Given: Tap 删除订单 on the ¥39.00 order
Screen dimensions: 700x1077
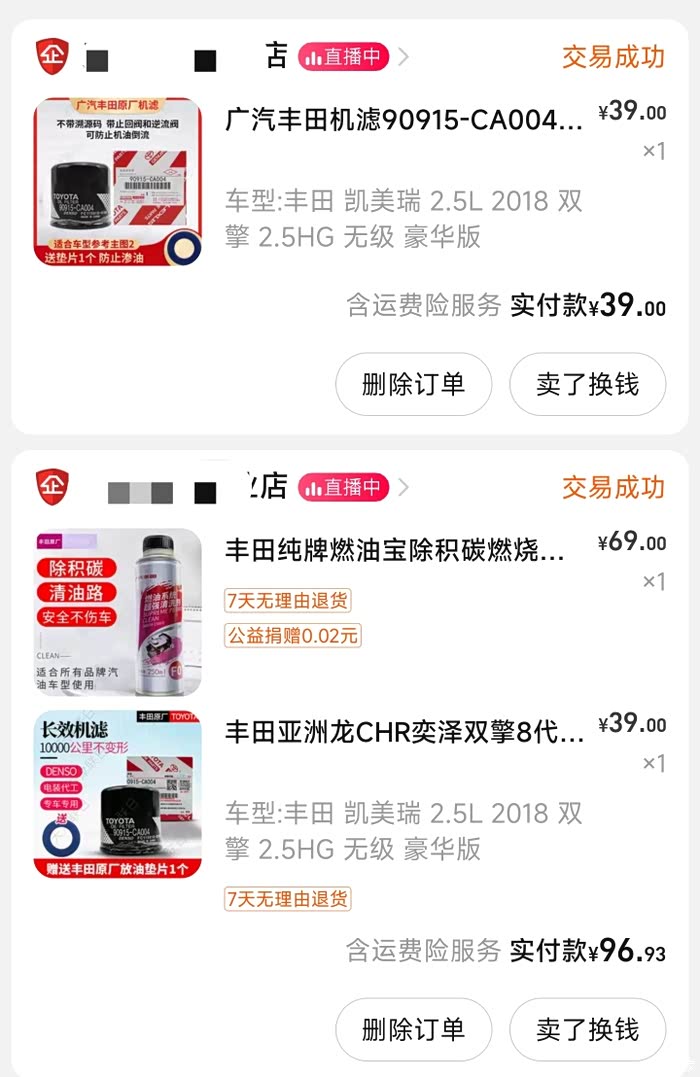Looking at the screenshot, I should tap(414, 384).
